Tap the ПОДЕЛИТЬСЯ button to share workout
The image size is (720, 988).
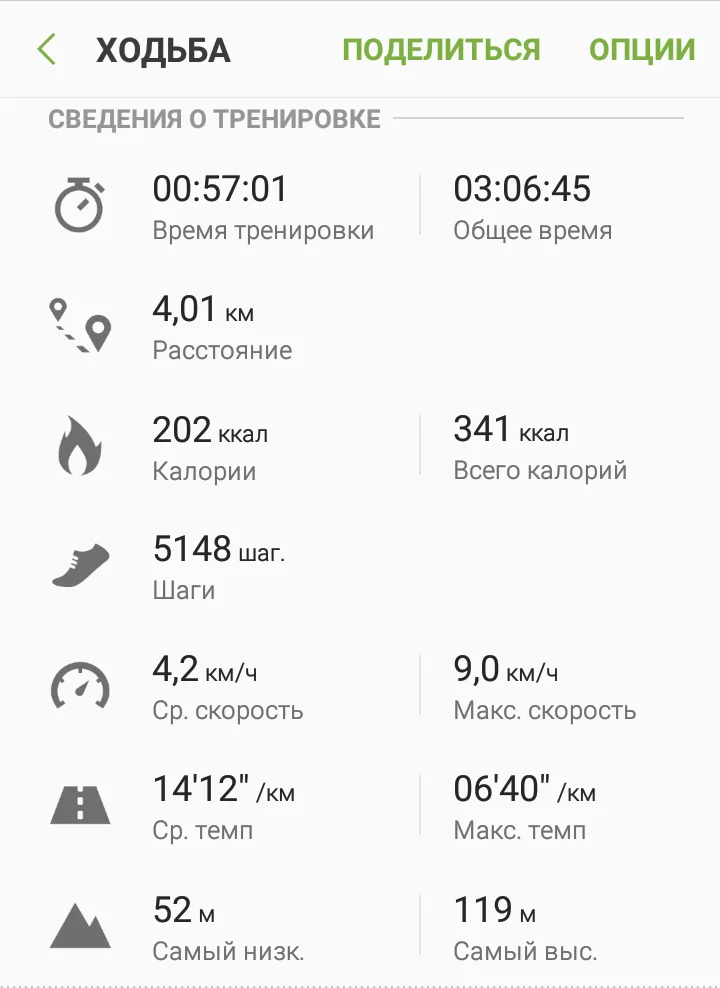[x=440, y=50]
